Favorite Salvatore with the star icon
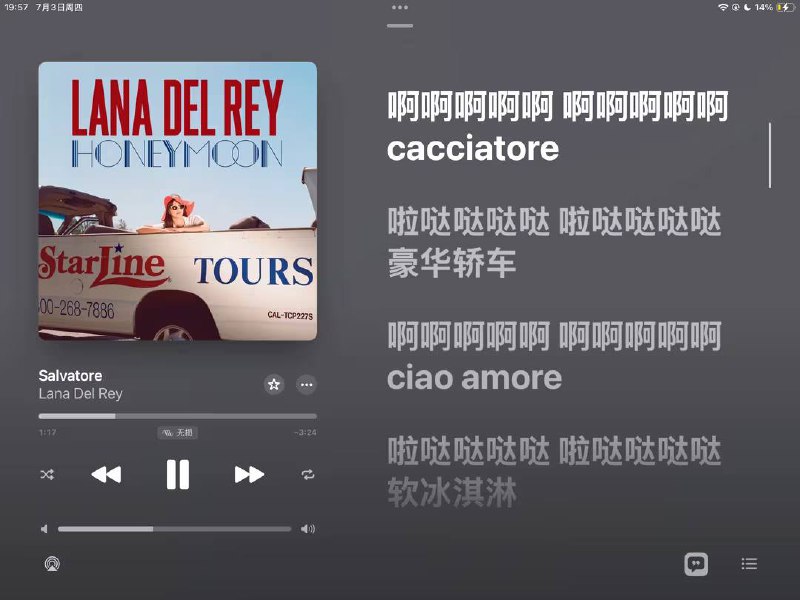Screen dimensions: 800x600 click(x=274, y=384)
